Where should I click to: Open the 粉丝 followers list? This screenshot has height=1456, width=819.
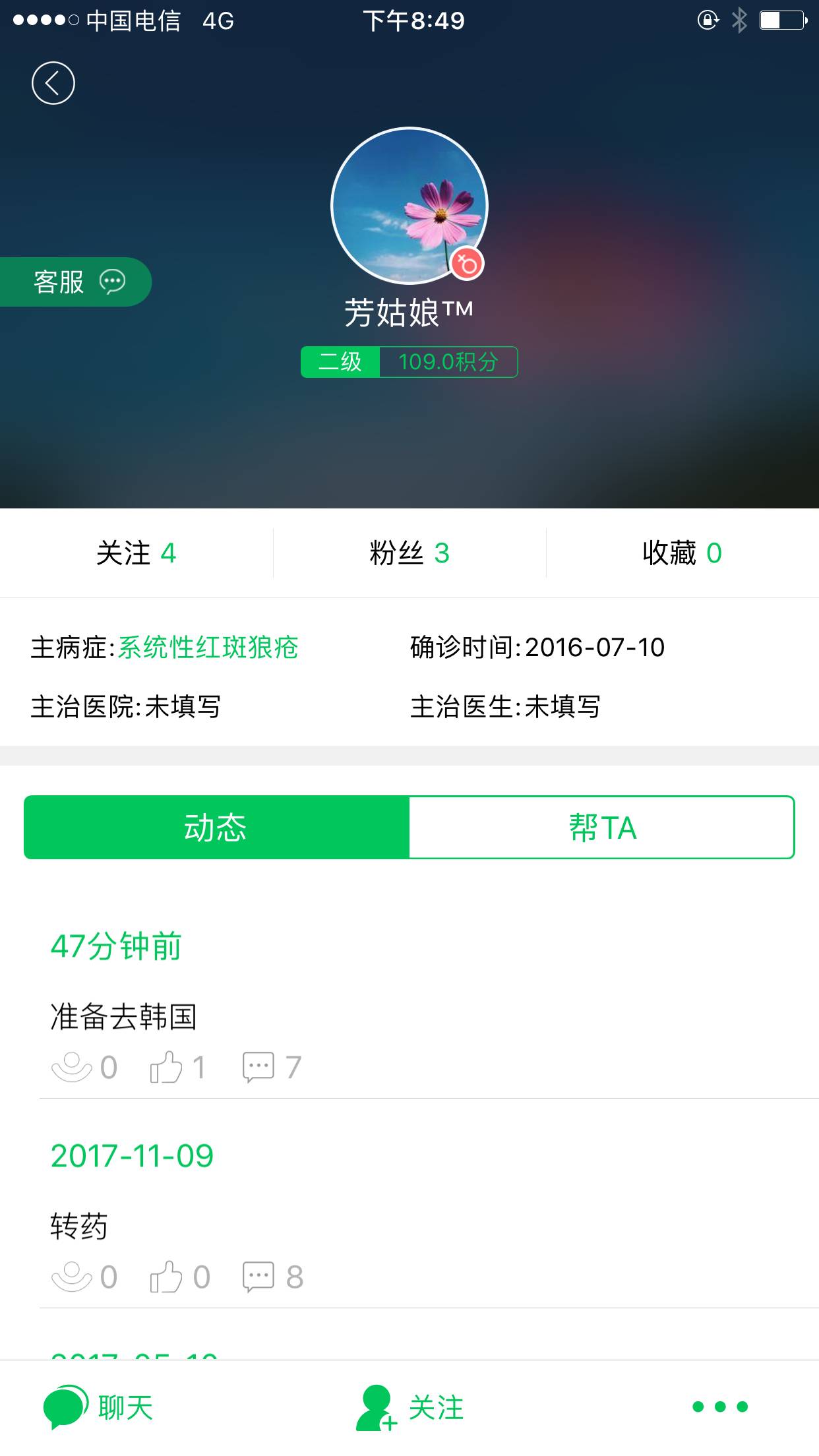click(x=409, y=553)
